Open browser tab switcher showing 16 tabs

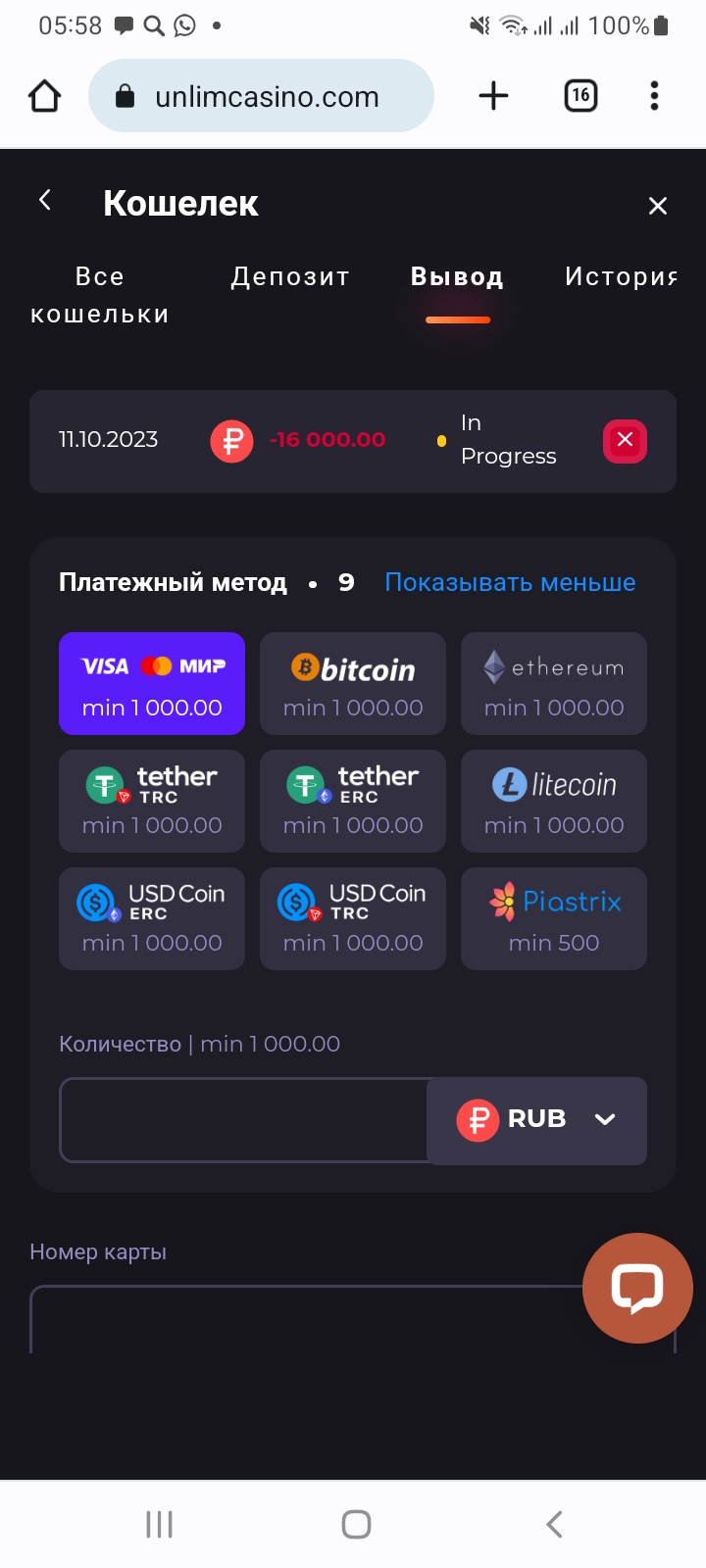tap(580, 96)
